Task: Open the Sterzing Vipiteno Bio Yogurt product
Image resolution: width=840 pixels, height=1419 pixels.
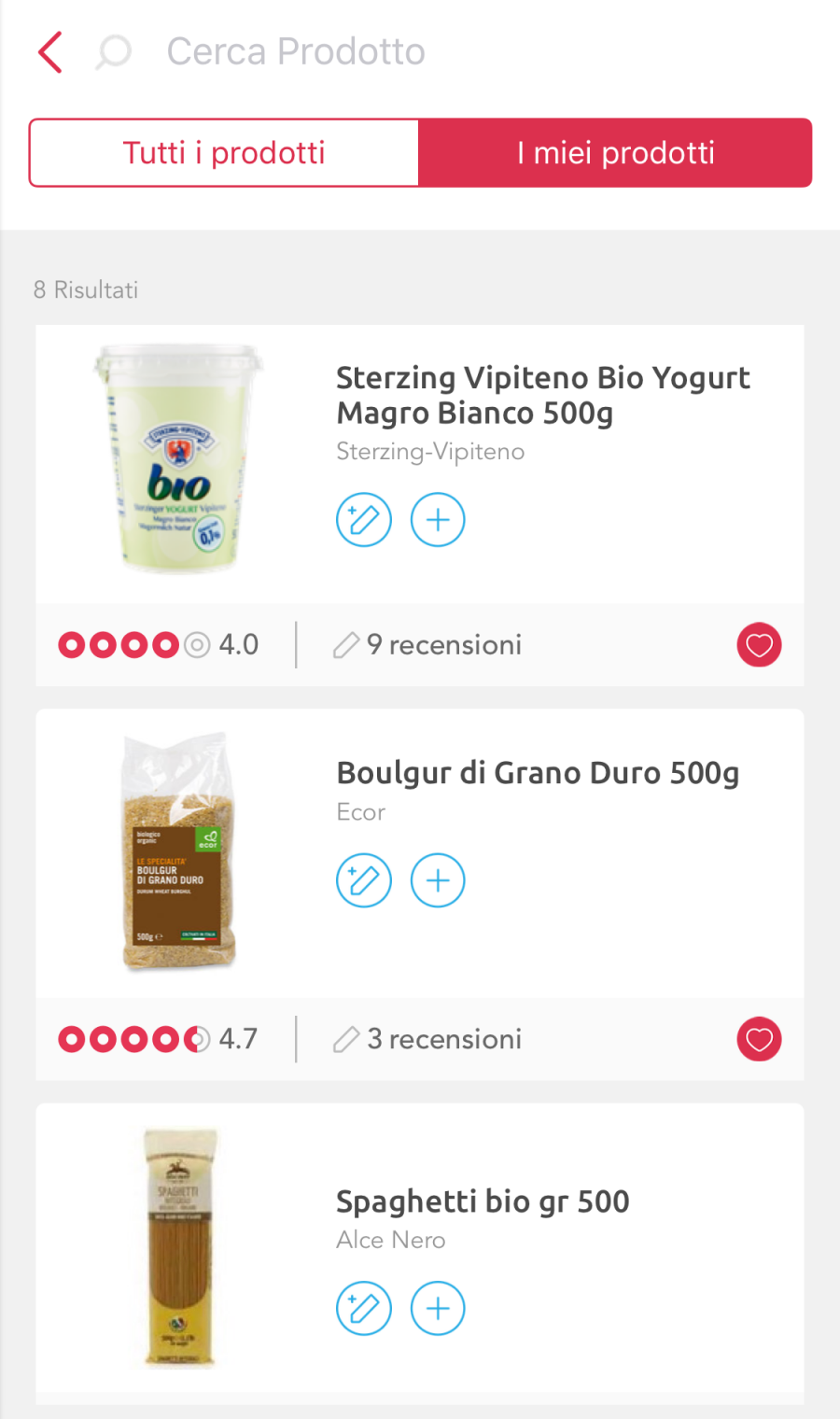Action: (542, 395)
